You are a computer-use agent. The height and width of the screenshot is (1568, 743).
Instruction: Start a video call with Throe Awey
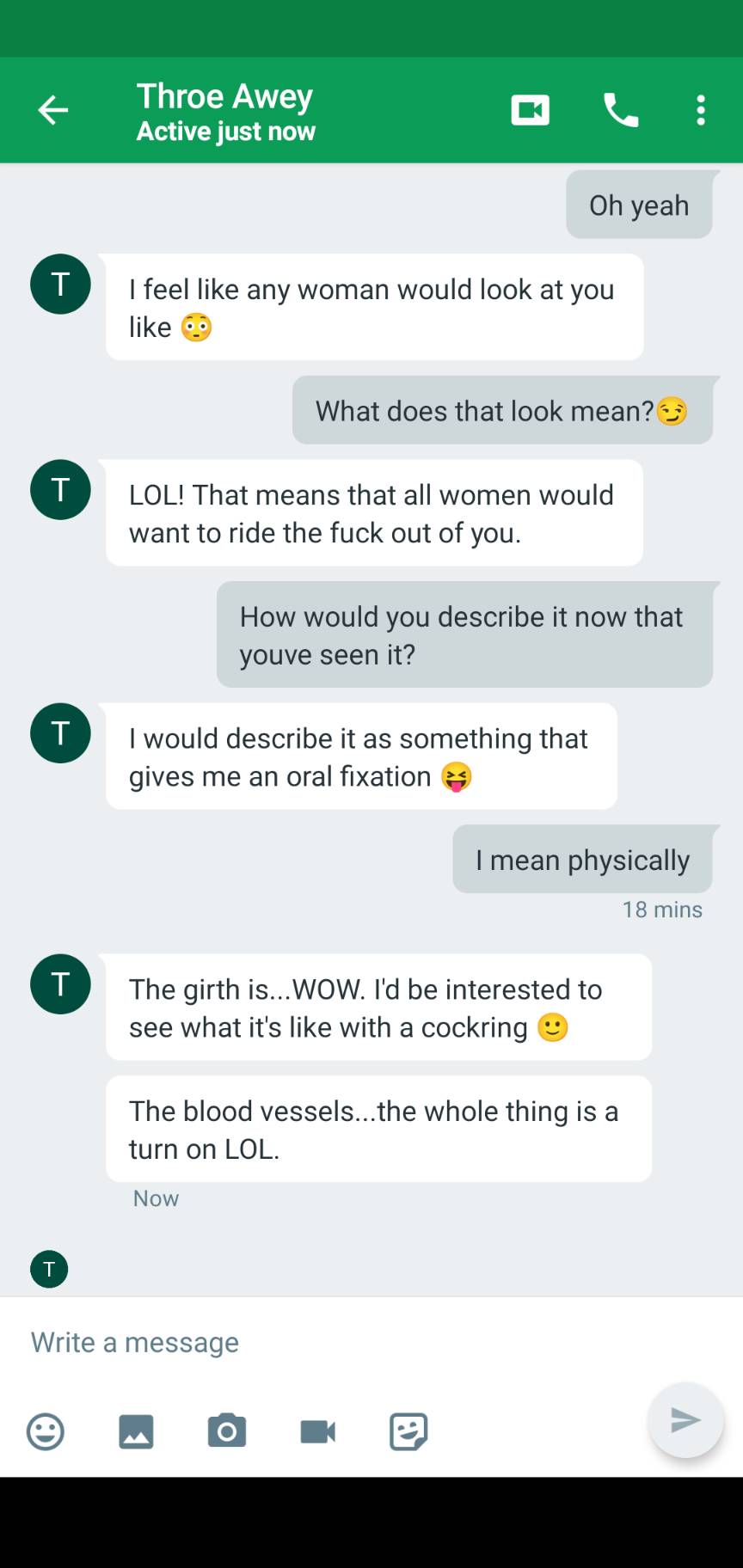click(x=530, y=110)
